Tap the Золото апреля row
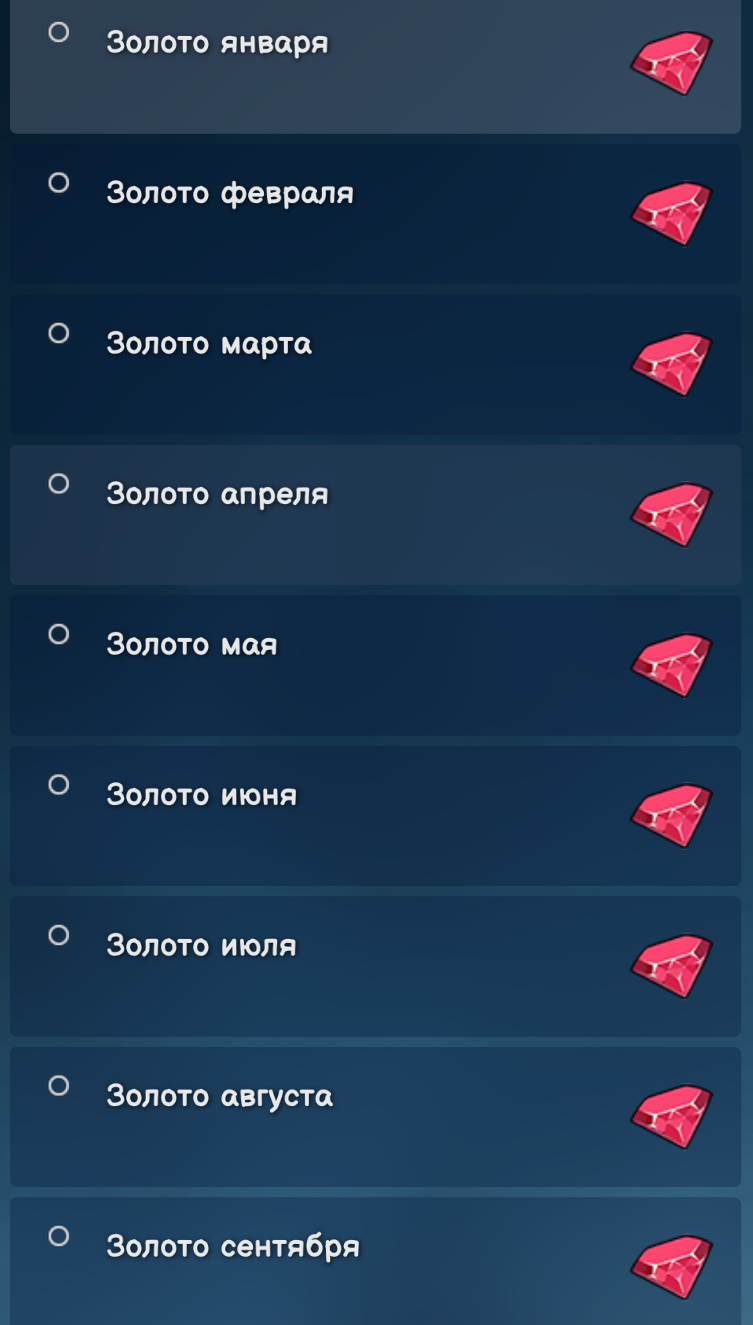 (x=376, y=515)
